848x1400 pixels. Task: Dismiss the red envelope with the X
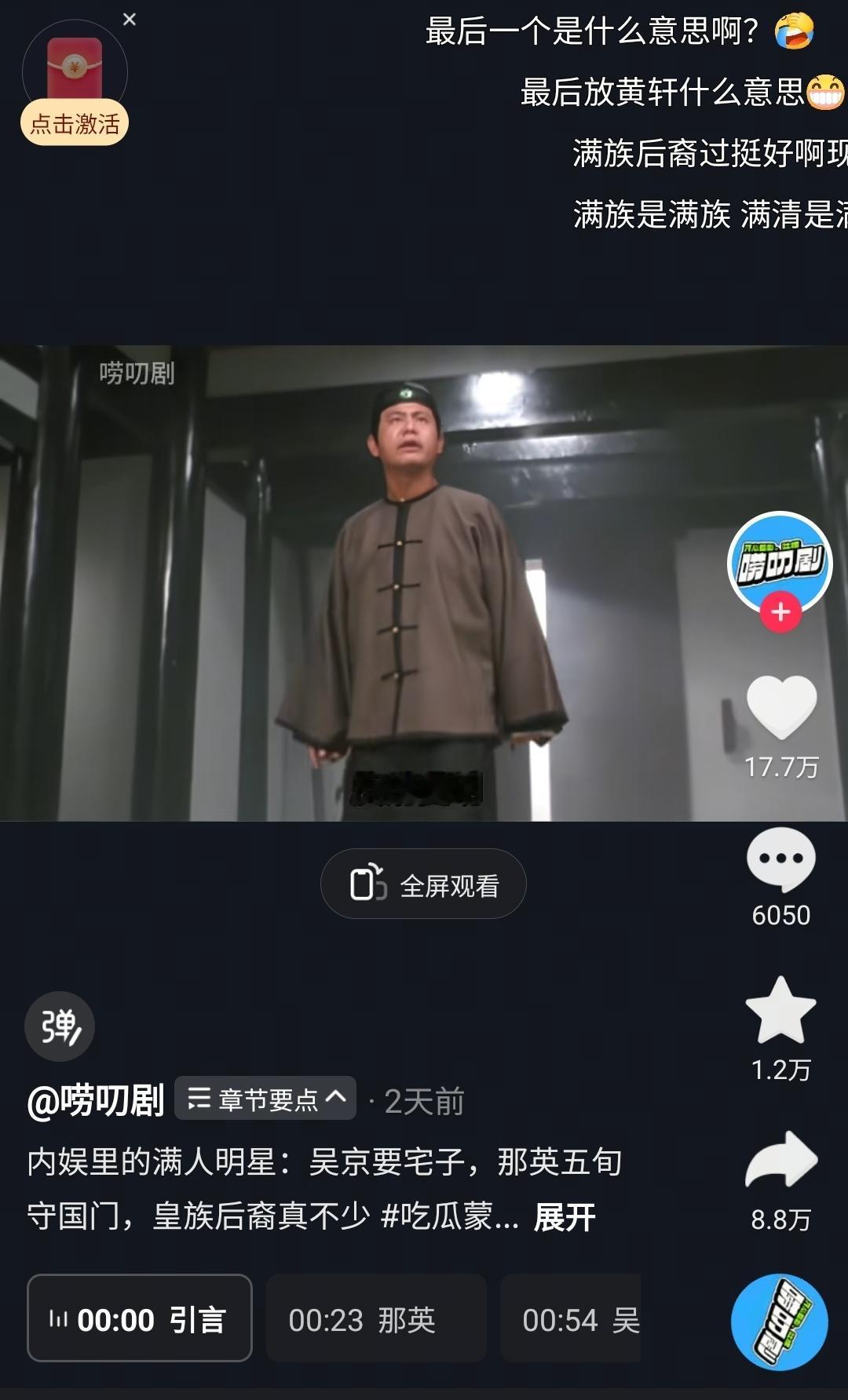tap(130, 17)
